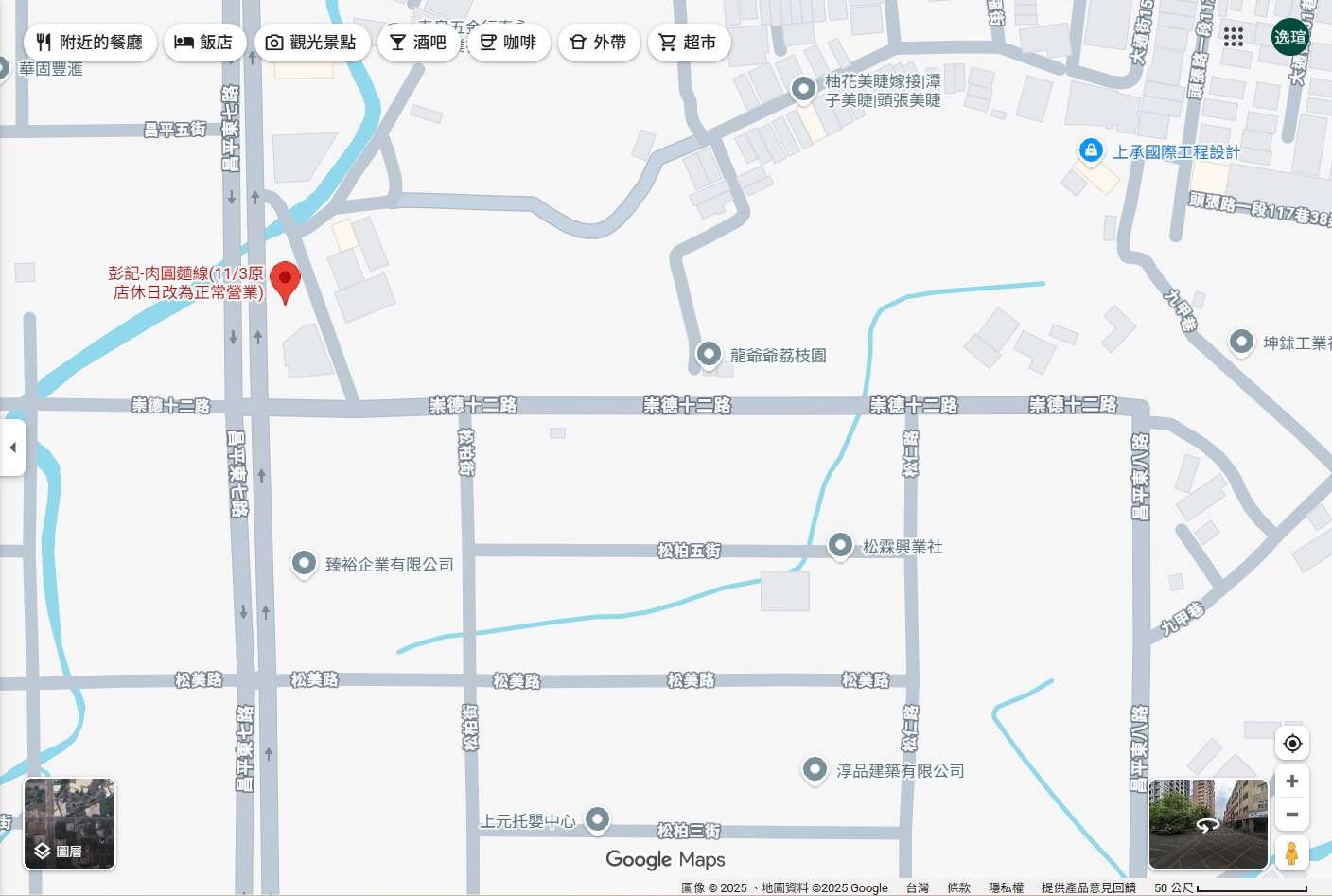Zoom in on the map

pos(1291,781)
